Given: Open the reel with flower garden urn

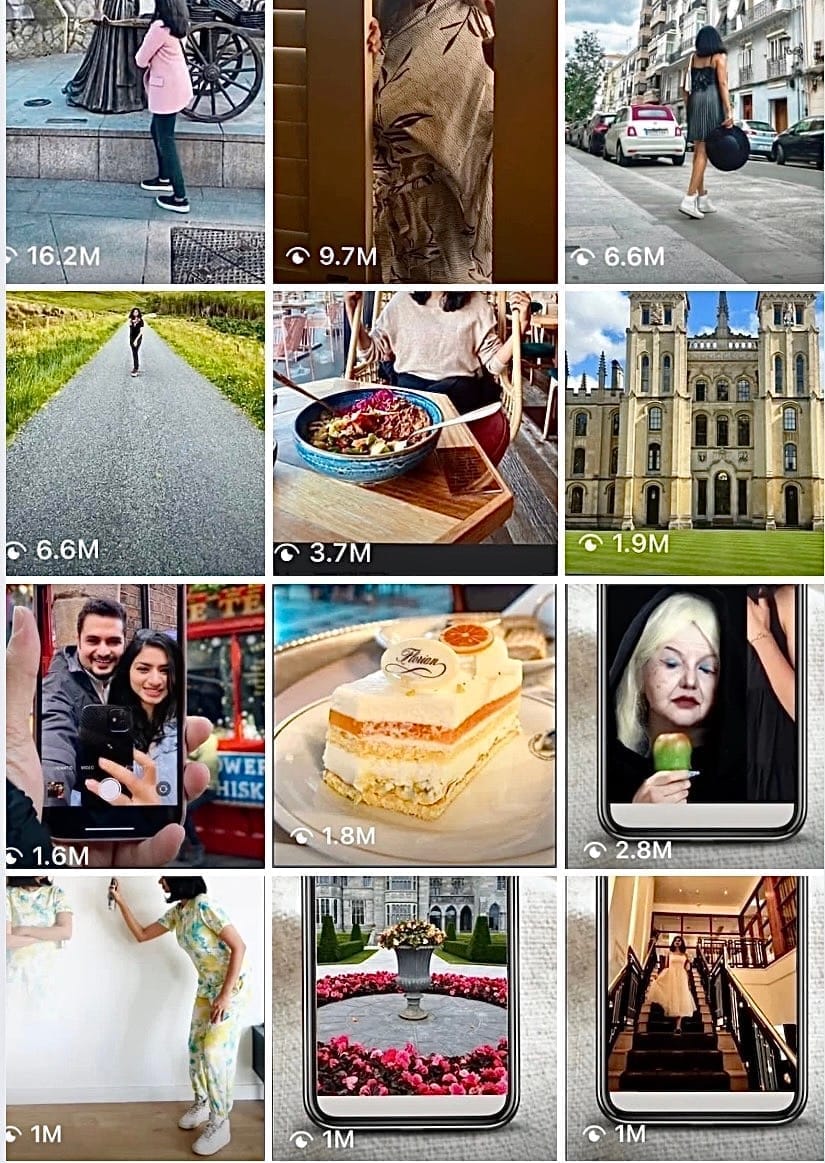Looking at the screenshot, I should coord(415,1017).
